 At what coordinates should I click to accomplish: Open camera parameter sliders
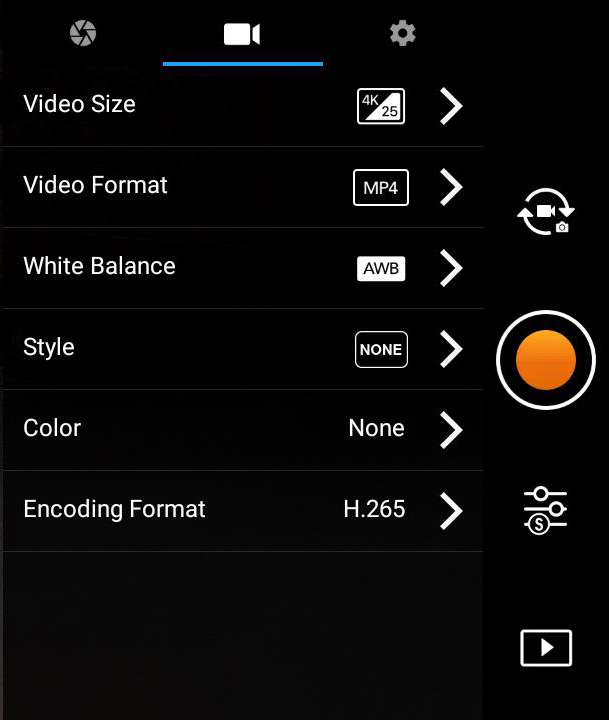tap(546, 509)
